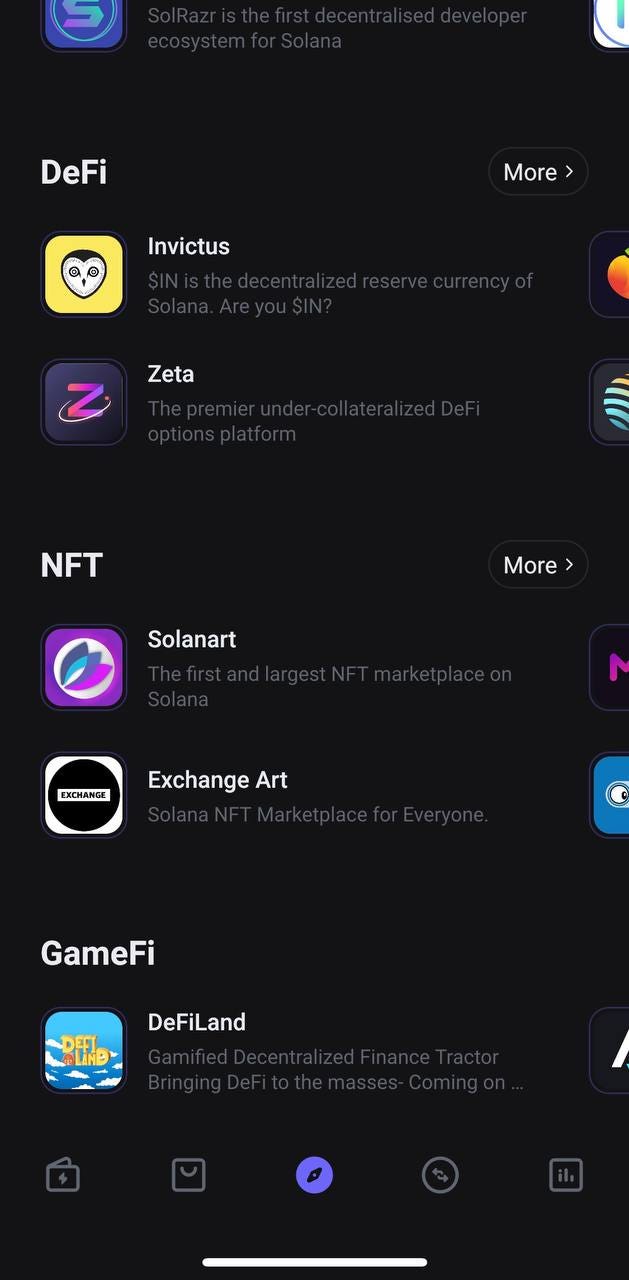The height and width of the screenshot is (1280, 629).
Task: Switch to the shopping bag tab
Action: tap(188, 1175)
